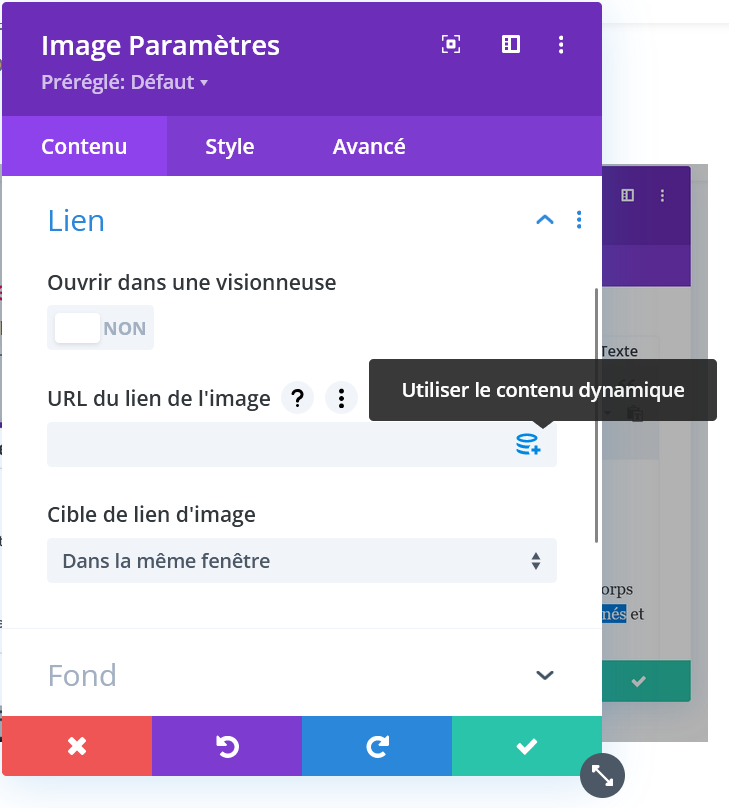The image size is (729, 808).
Task: Open options for URL du lien de l'image
Action: [x=341, y=399]
